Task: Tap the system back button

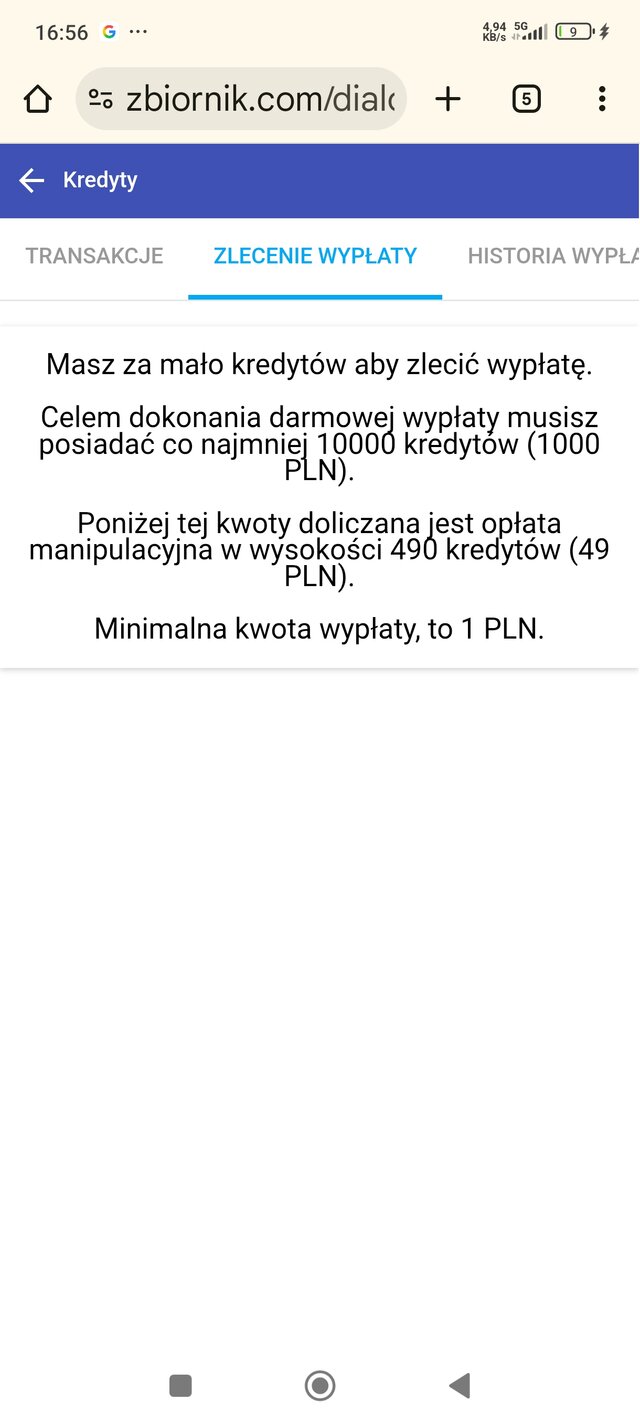Action: pyautogui.click(x=459, y=1385)
